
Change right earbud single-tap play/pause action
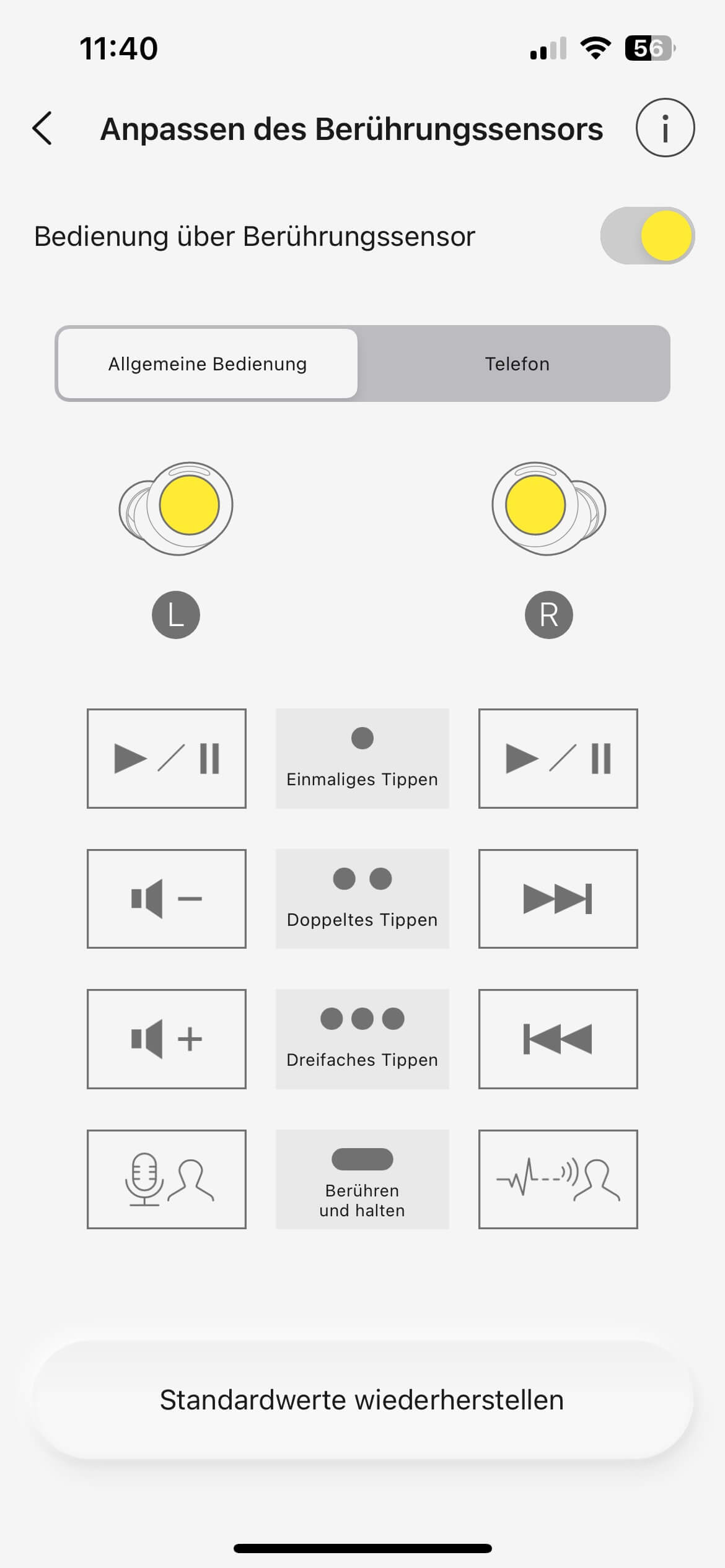[x=558, y=759]
